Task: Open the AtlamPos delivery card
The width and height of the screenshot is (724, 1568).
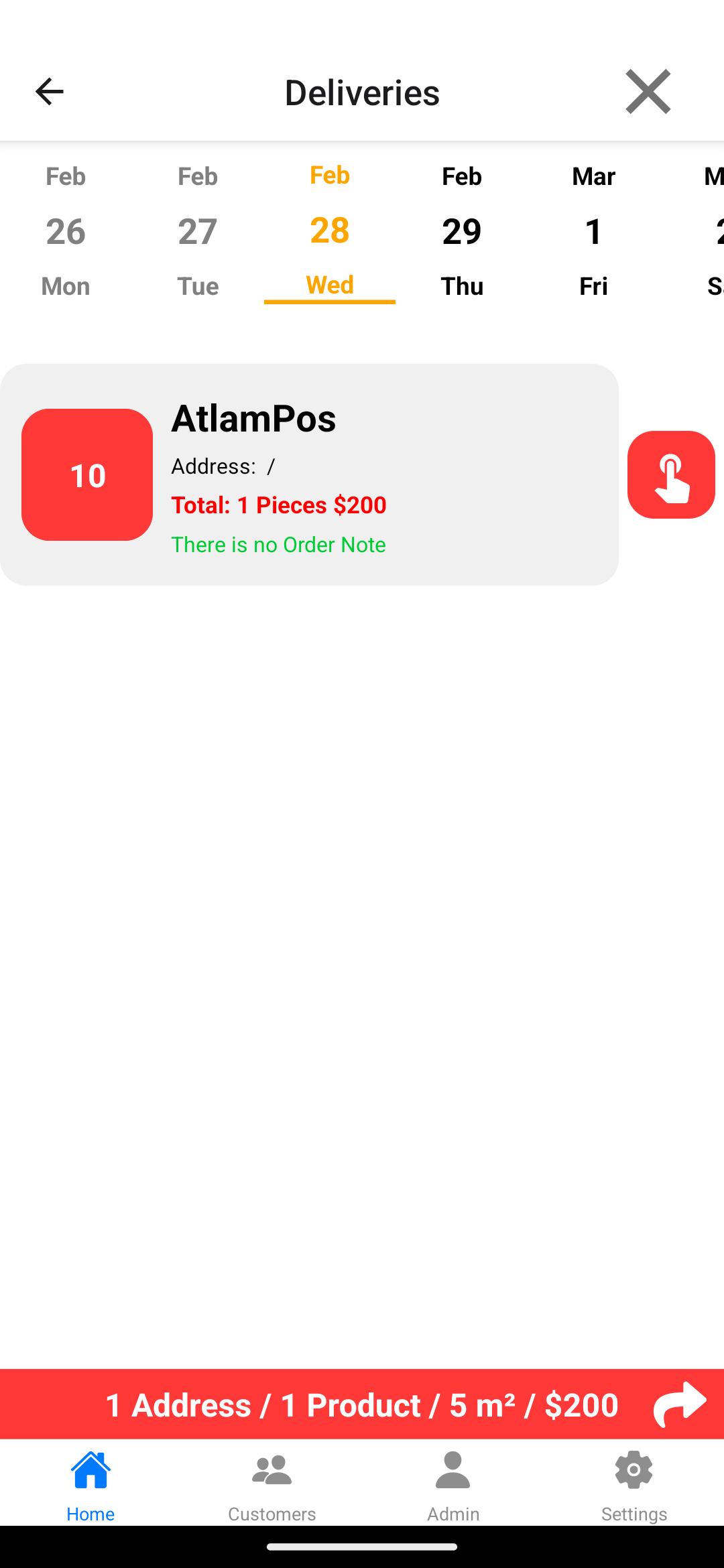Action: 309,474
